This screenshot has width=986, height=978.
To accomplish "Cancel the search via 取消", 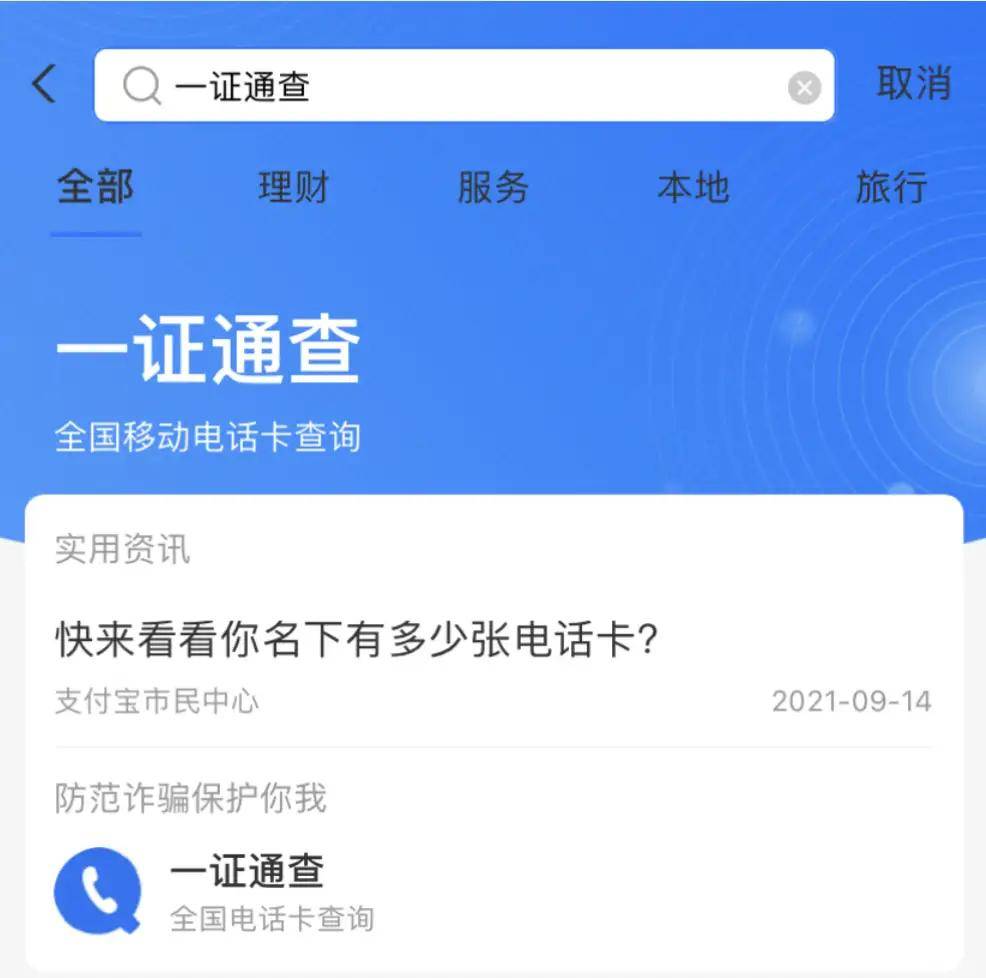I will 913,84.
